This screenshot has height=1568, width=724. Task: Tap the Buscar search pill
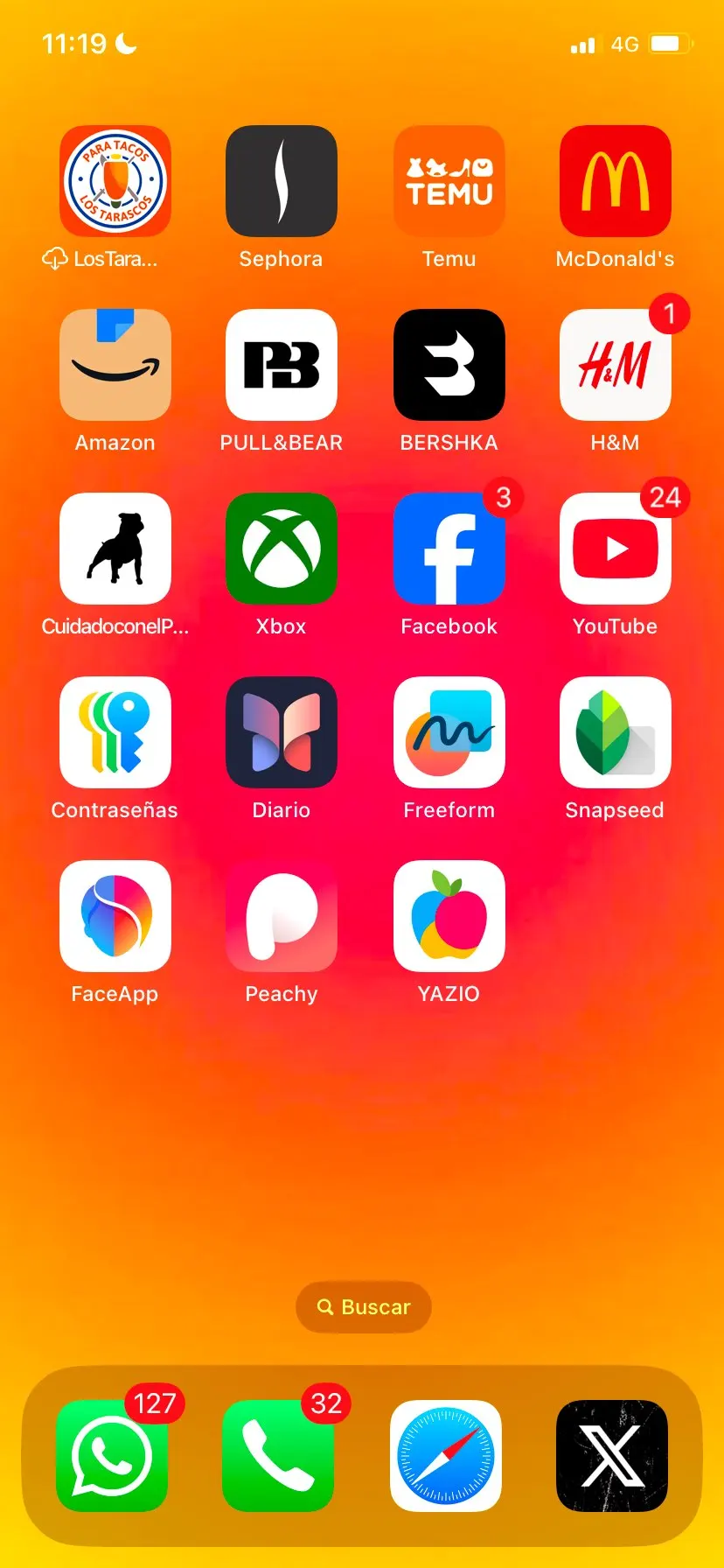point(364,1307)
